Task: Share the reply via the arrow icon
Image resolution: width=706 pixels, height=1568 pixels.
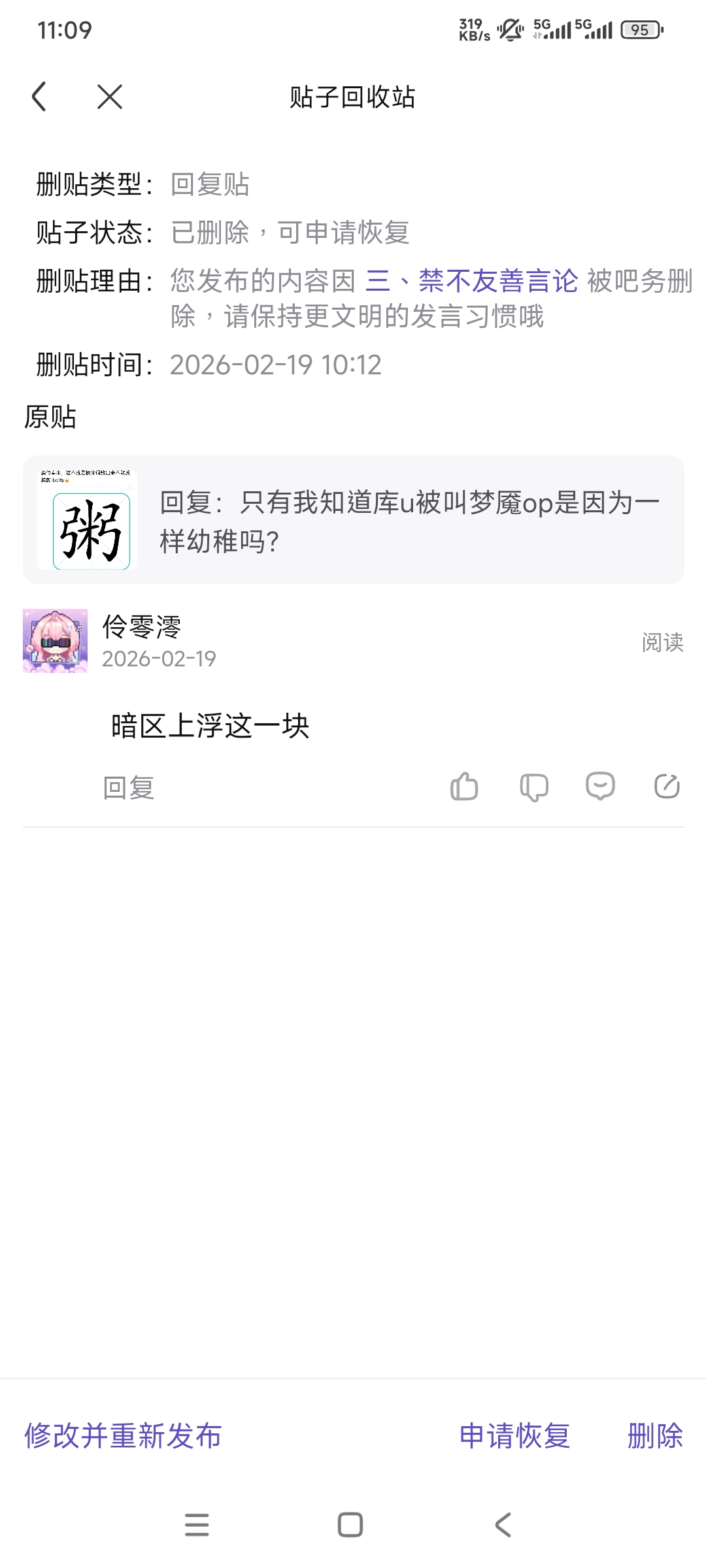Action: [667, 786]
